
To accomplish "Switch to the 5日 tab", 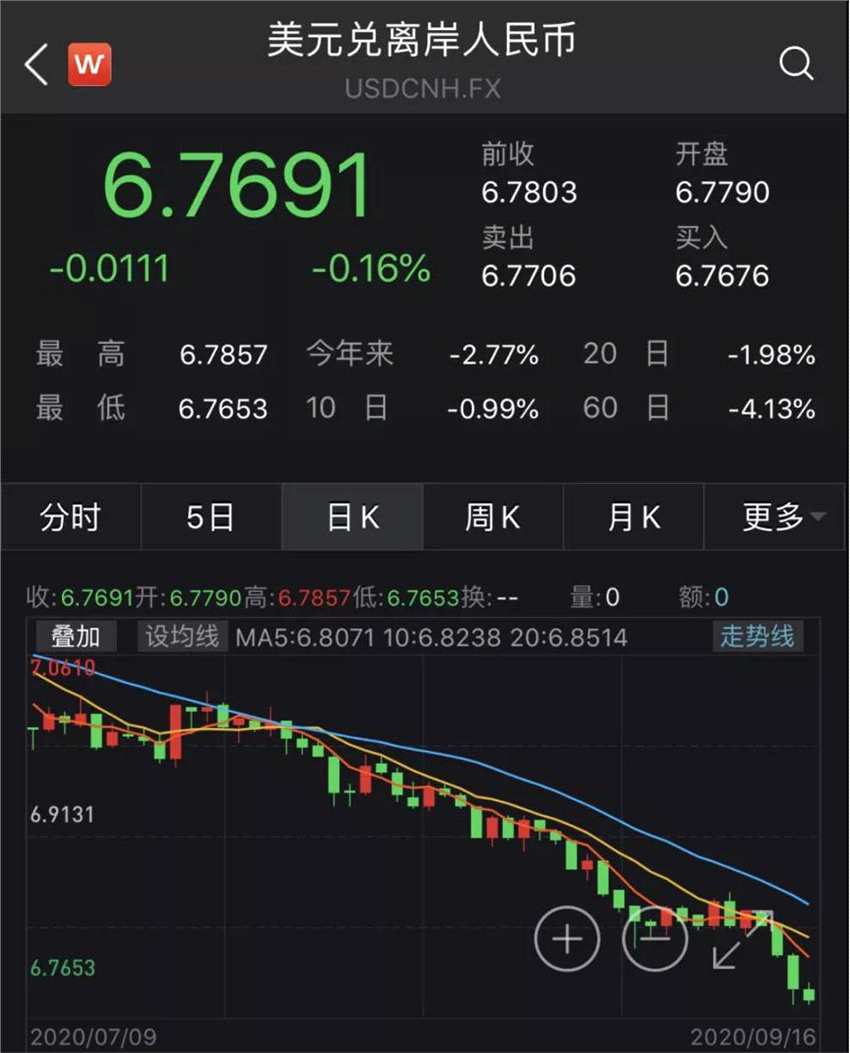I will pyautogui.click(x=211, y=517).
